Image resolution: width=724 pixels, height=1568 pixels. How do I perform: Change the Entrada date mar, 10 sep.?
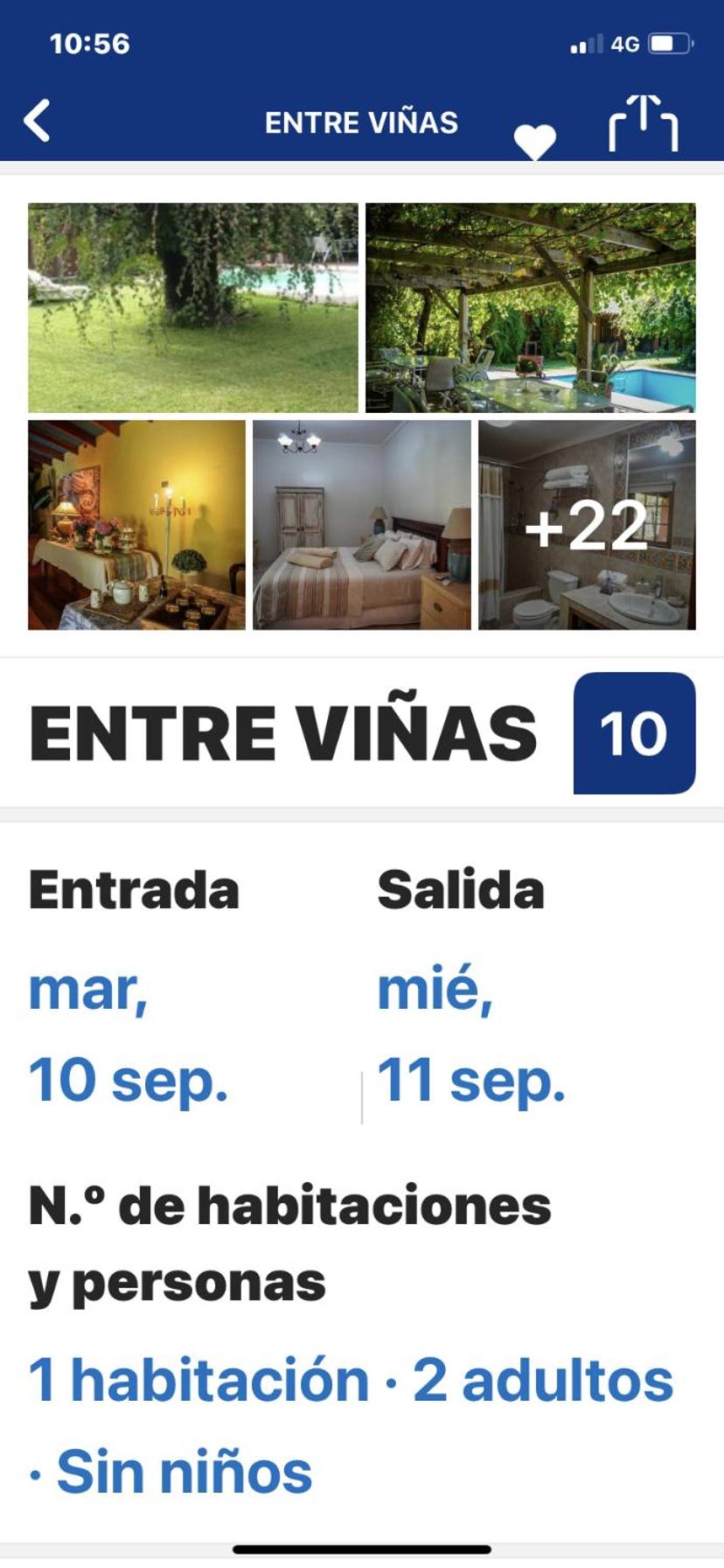[131, 1034]
